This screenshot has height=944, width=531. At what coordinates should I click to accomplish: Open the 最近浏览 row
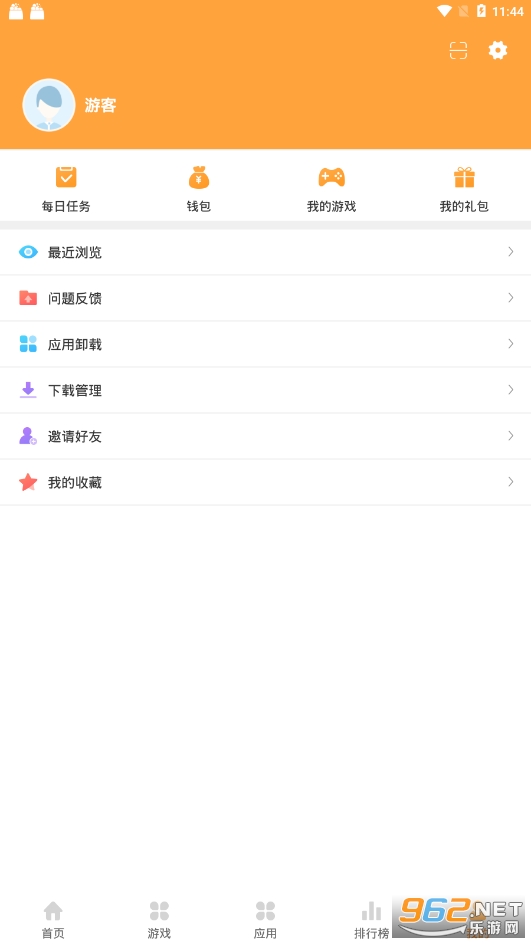266,252
